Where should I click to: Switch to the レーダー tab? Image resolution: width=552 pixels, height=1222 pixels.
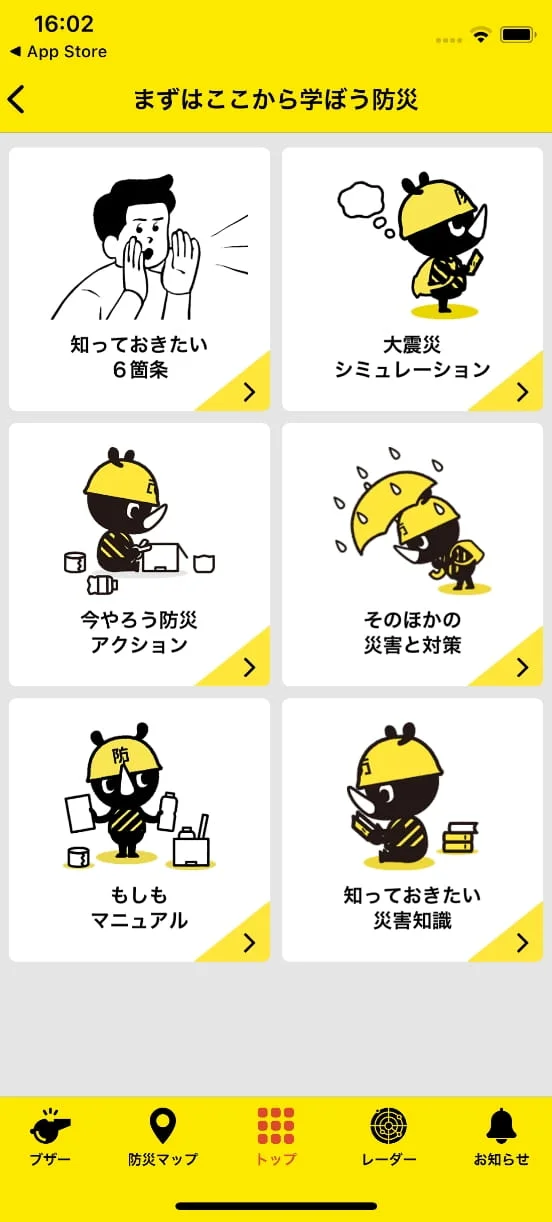point(389,1138)
